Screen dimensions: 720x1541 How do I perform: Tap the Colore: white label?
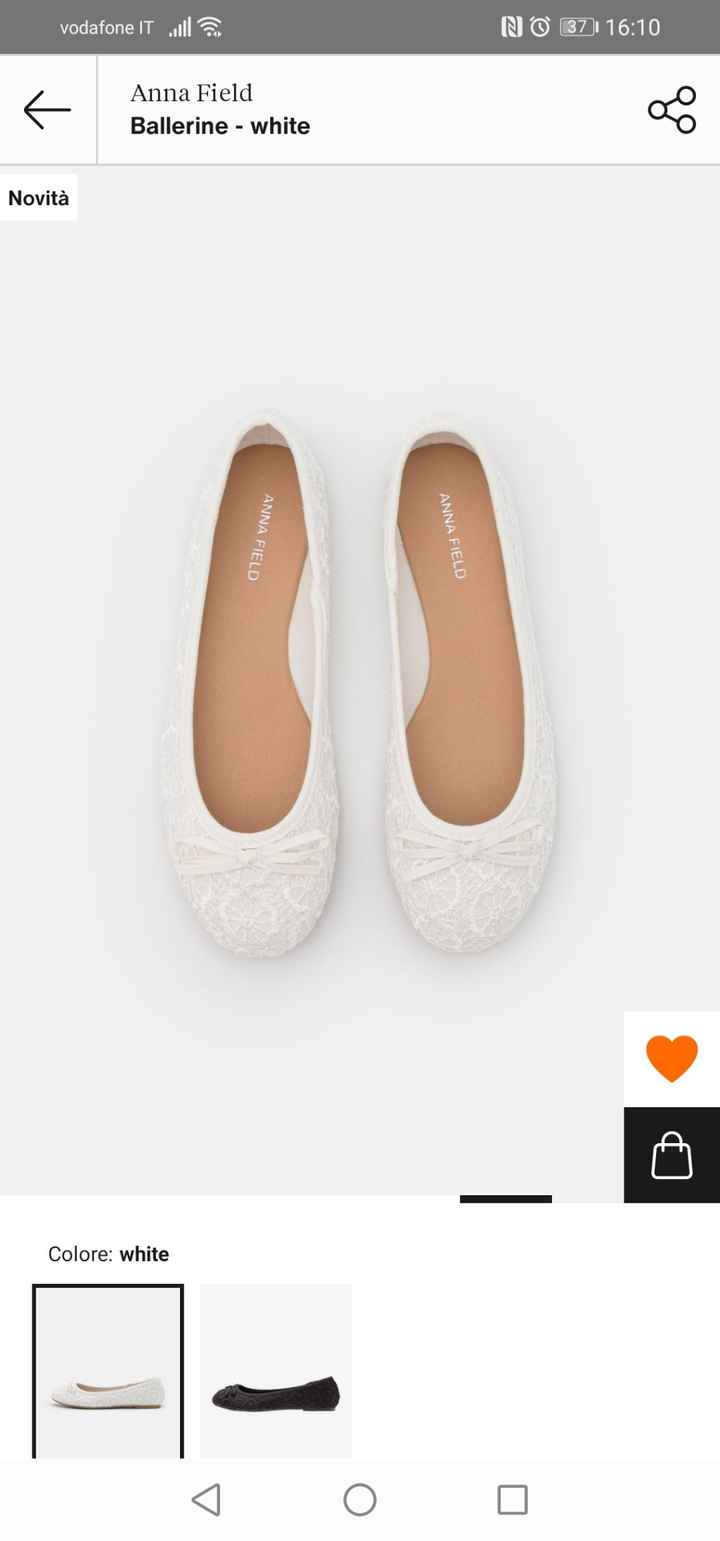coord(110,1254)
